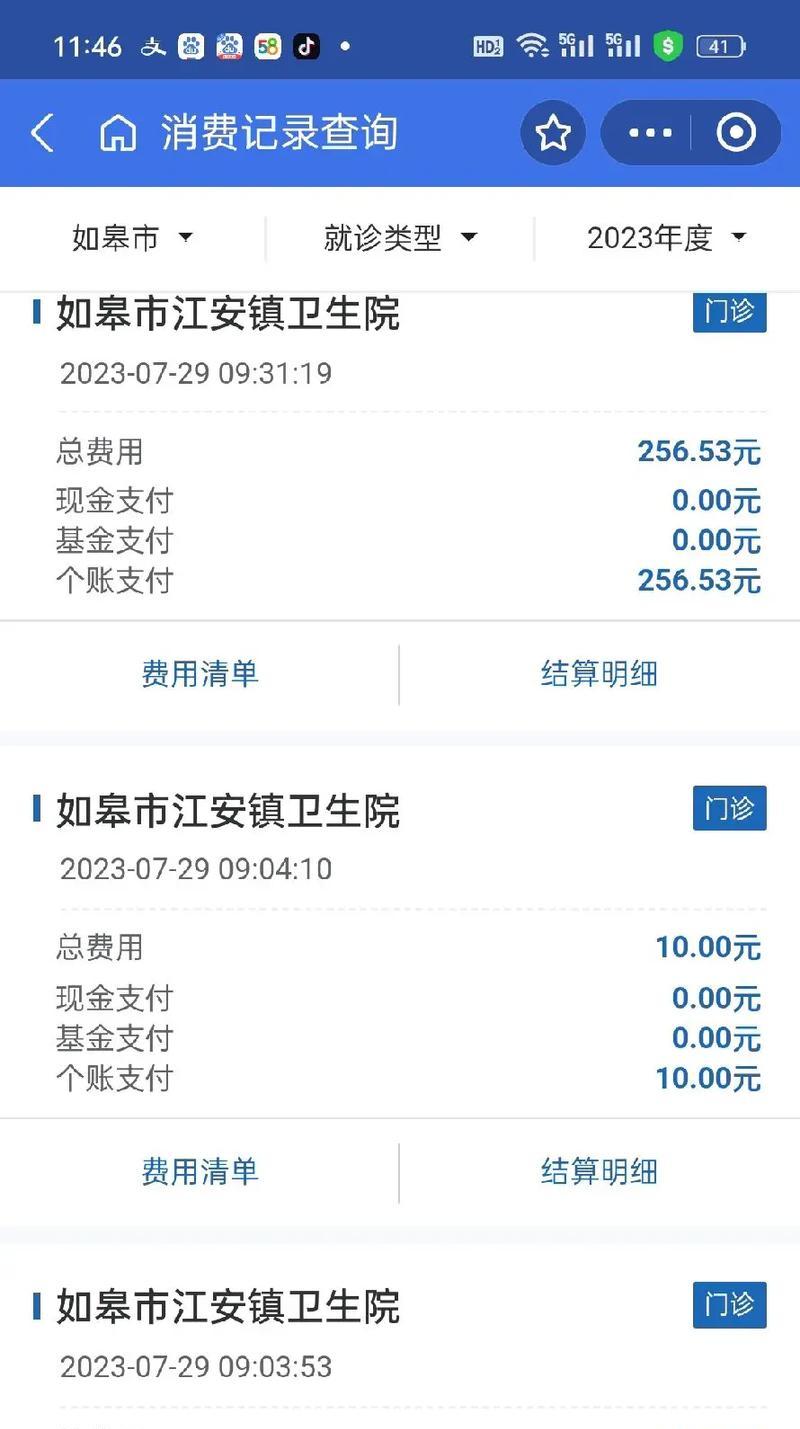This screenshot has height=1429, width=800.
Task: Expand the 如皋市 region dropdown
Action: [132, 238]
